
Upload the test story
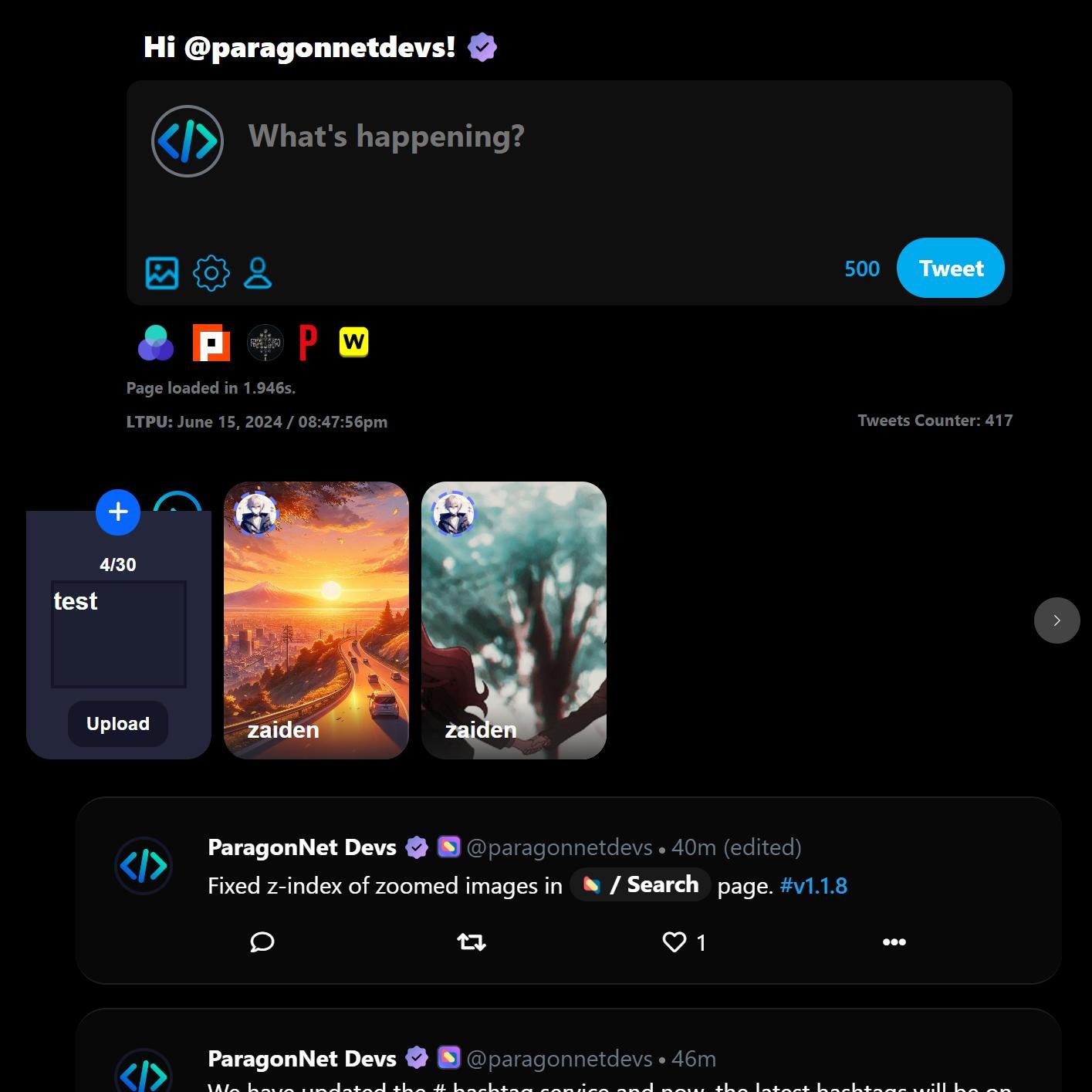[x=118, y=724]
